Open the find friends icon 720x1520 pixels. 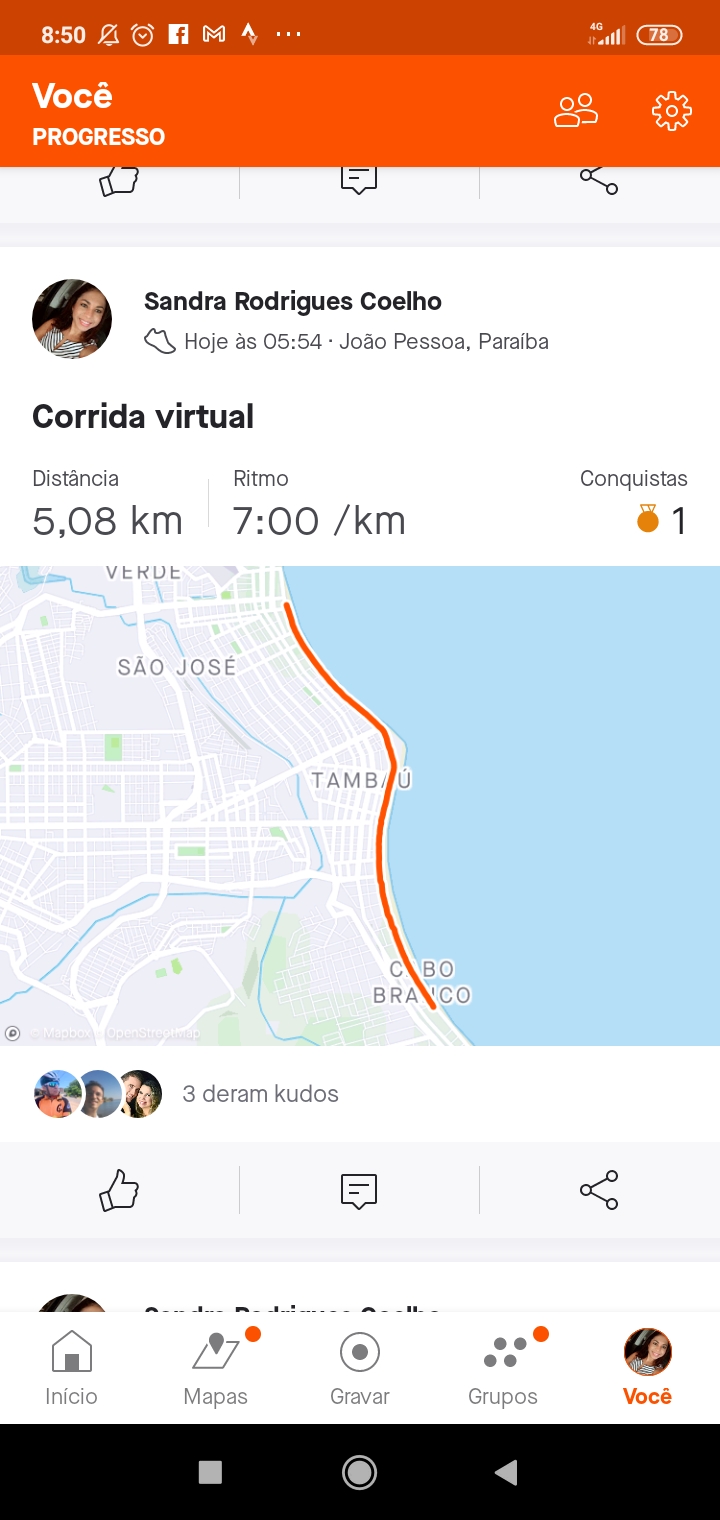(x=576, y=111)
